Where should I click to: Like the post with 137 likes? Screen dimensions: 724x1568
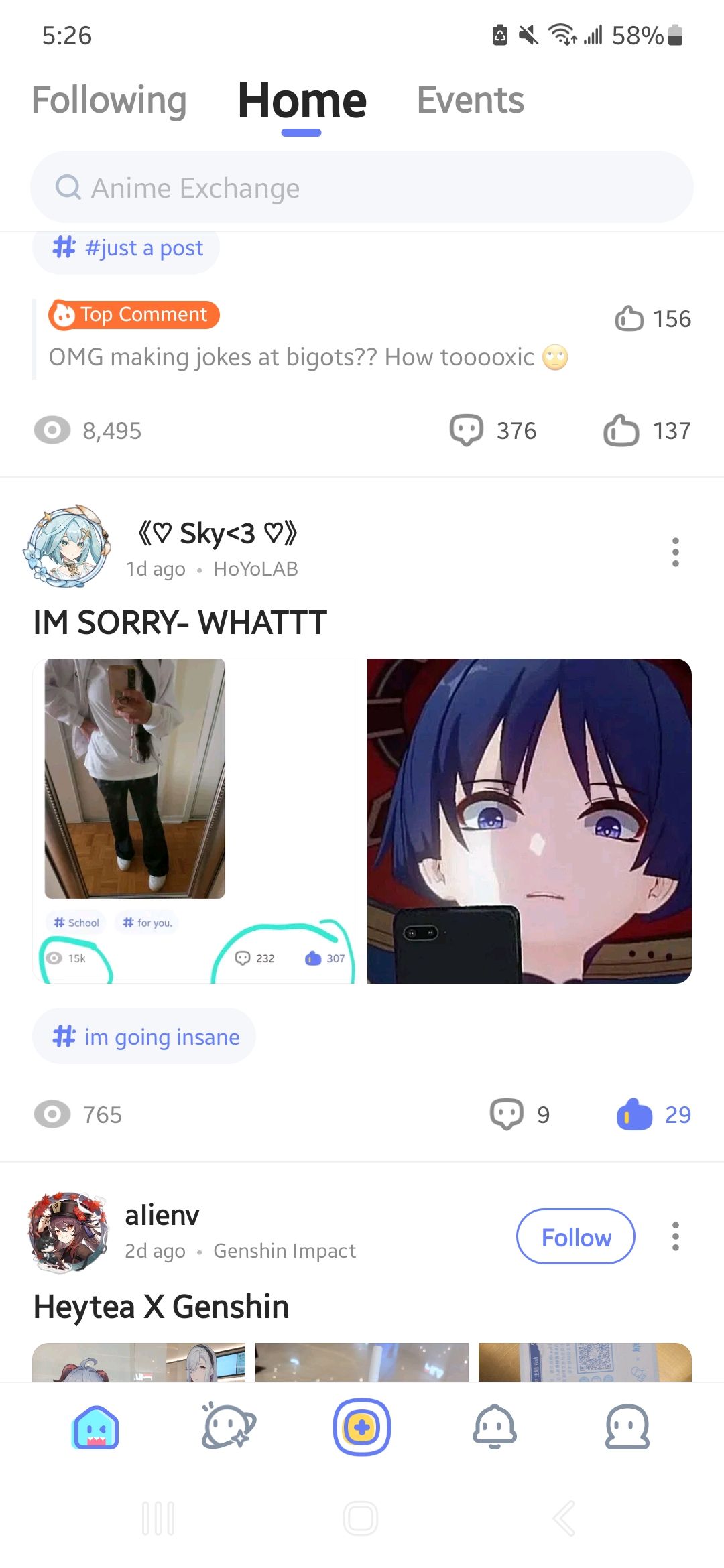621,430
